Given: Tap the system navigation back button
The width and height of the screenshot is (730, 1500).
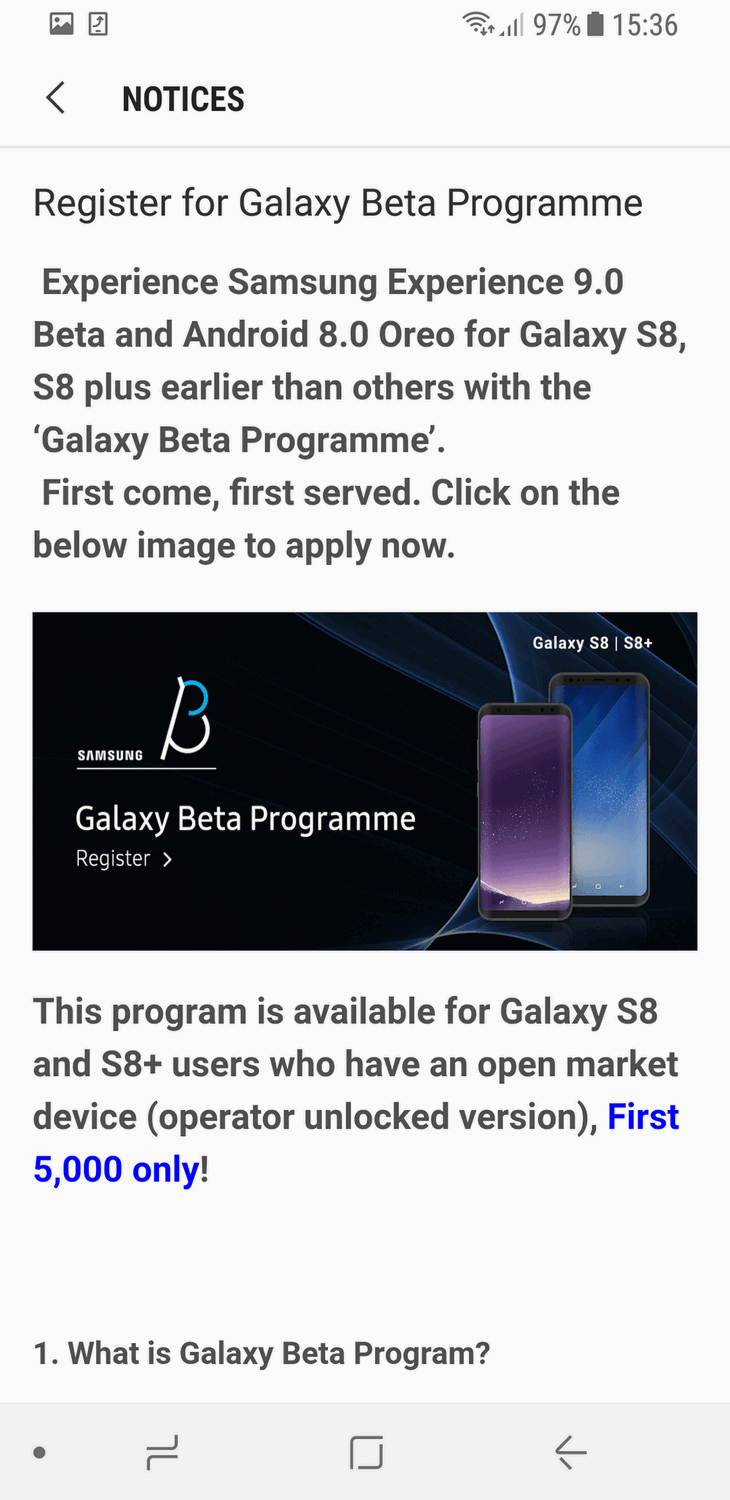Looking at the screenshot, I should pos(570,1452).
